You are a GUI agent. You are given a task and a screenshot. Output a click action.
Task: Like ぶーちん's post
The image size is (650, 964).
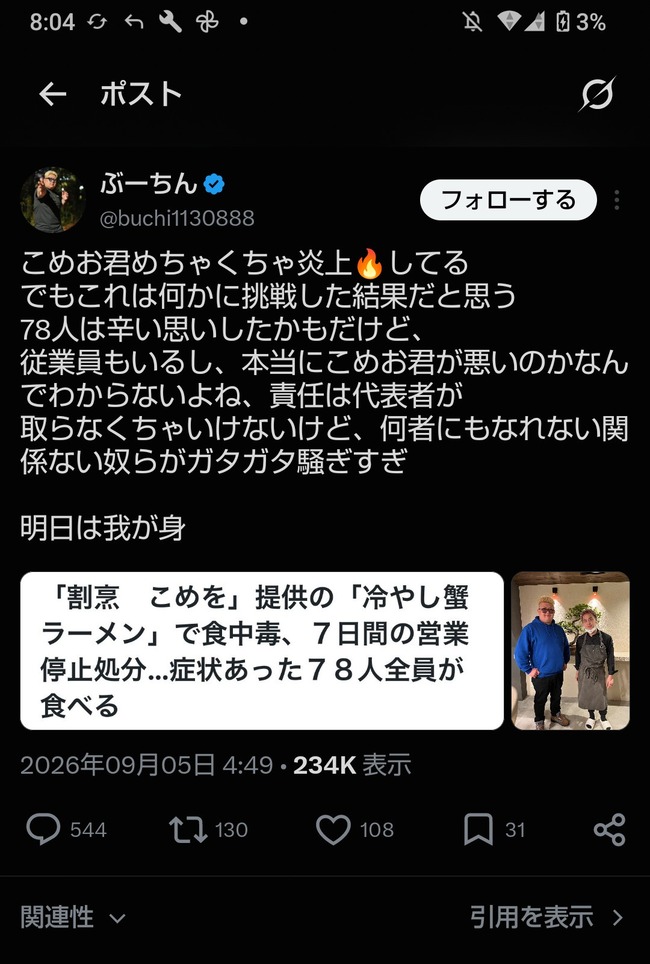pos(333,829)
